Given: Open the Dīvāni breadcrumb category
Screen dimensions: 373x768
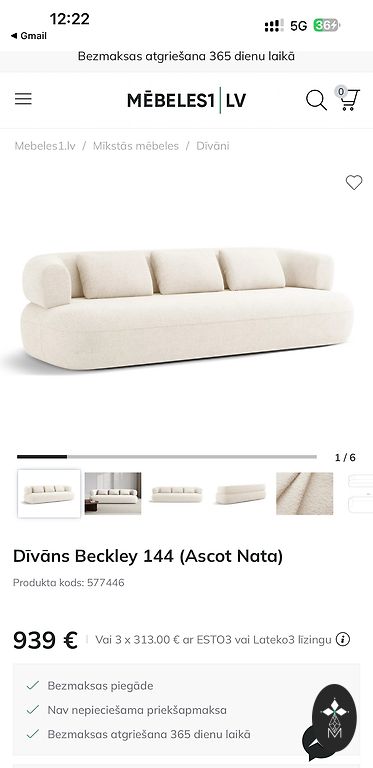Looking at the screenshot, I should [x=212, y=146].
